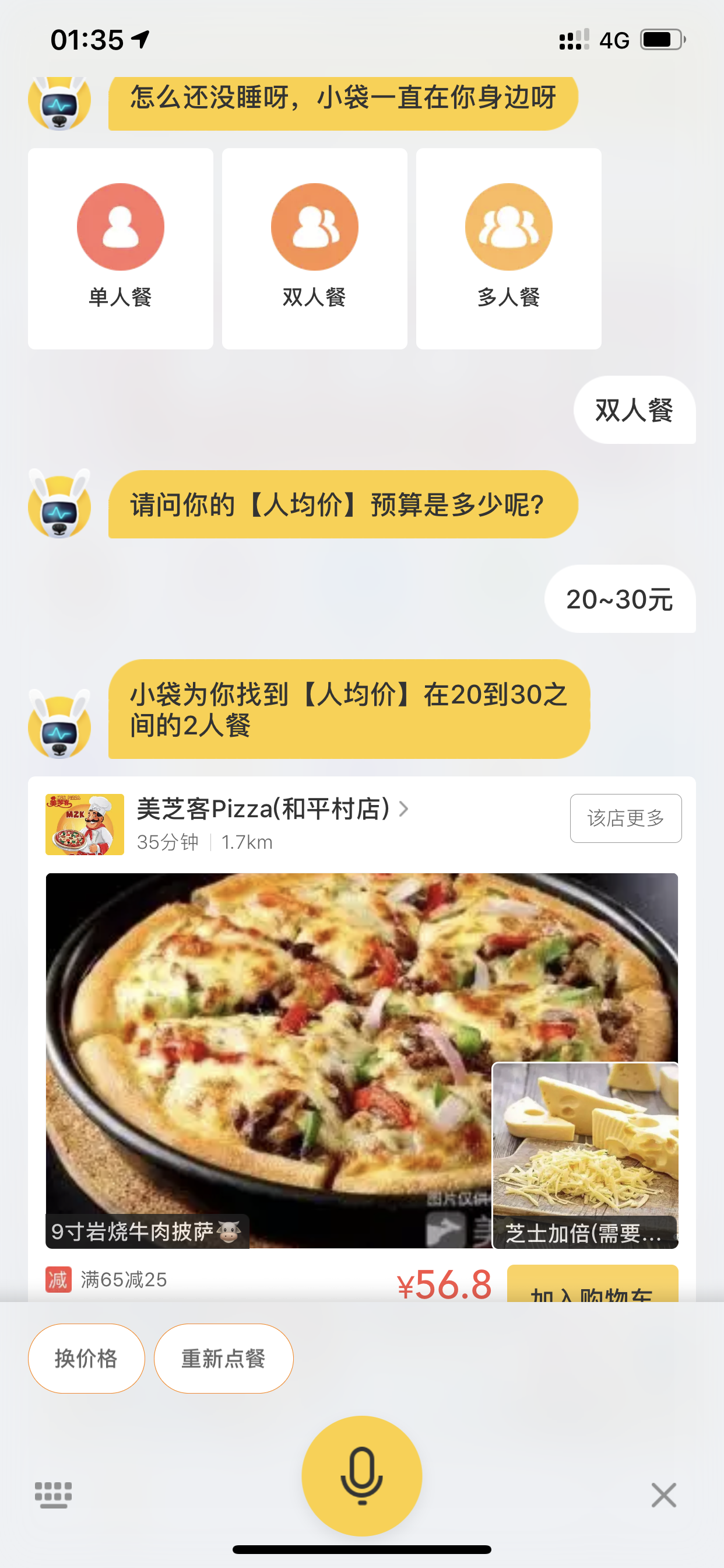Start voice input with the microphone button

(362, 1475)
